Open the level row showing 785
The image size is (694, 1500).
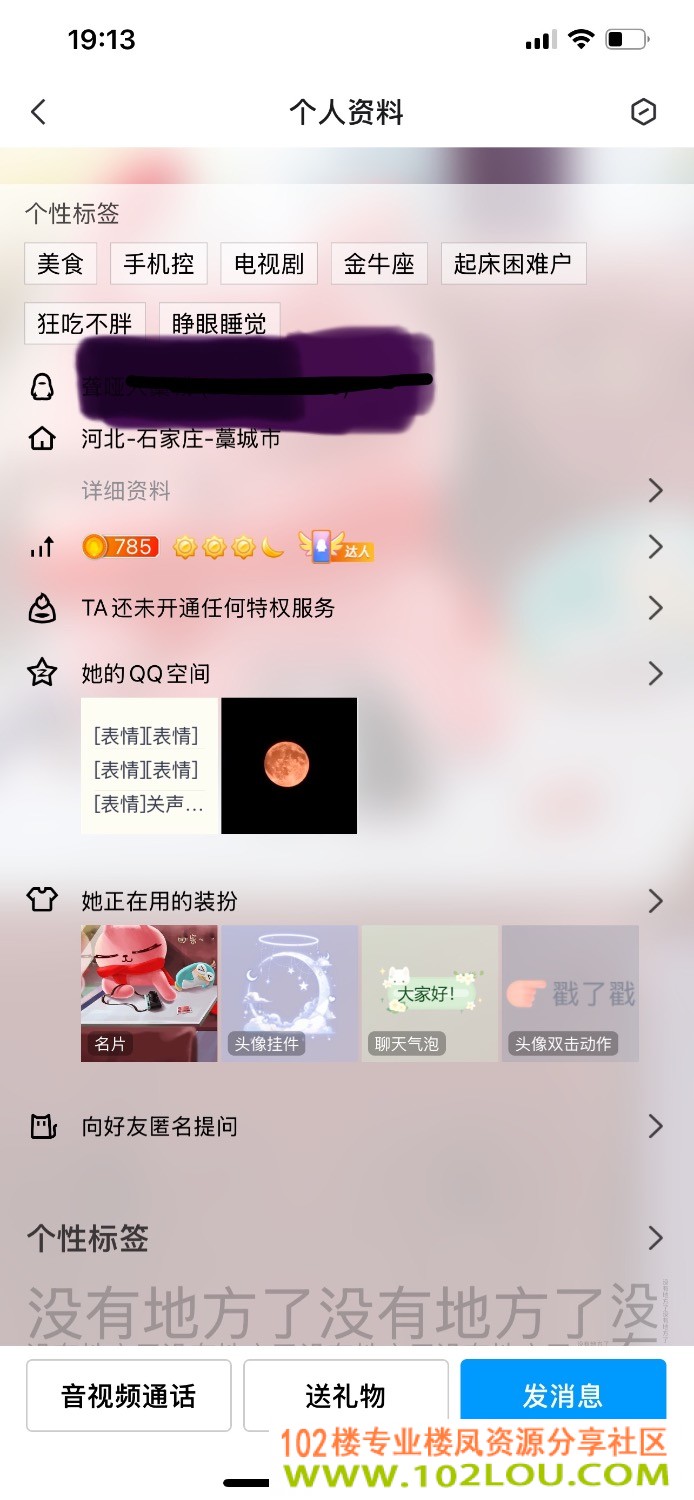click(347, 547)
